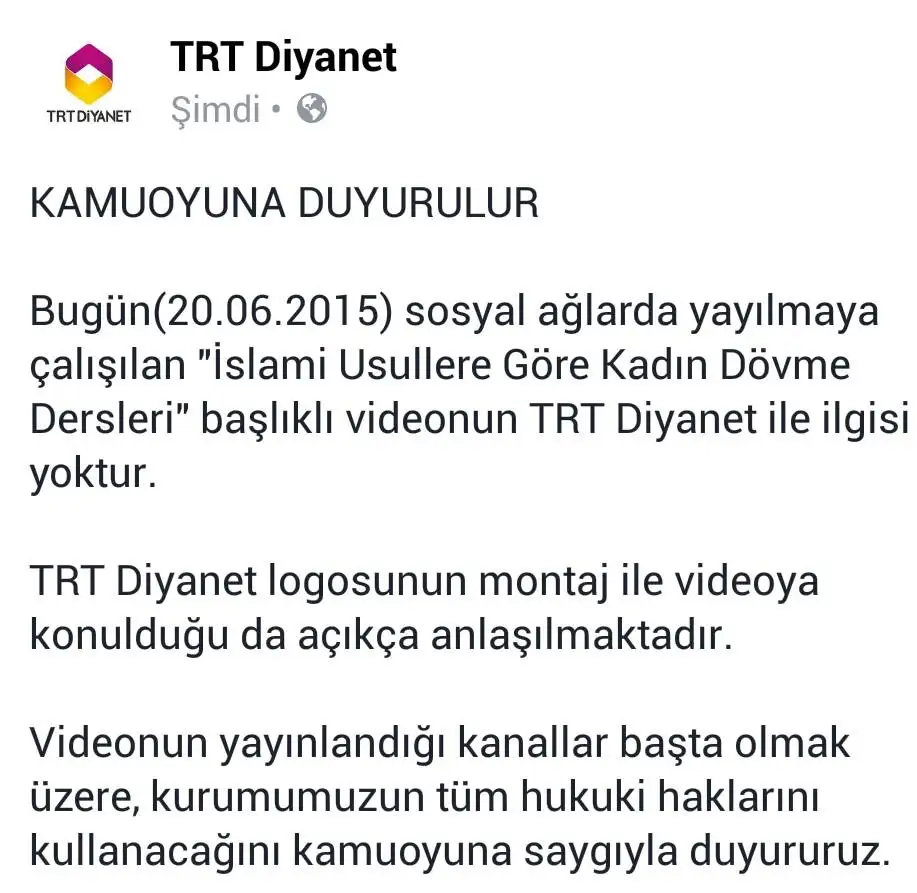Tap the TRT Diyanet profile picture

(89, 83)
